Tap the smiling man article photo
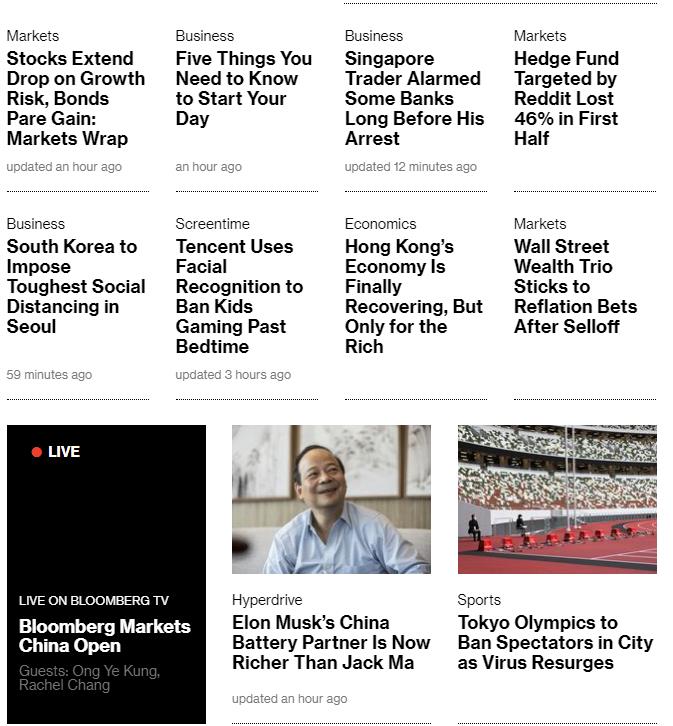The width and height of the screenshot is (673, 726). pos(331,499)
